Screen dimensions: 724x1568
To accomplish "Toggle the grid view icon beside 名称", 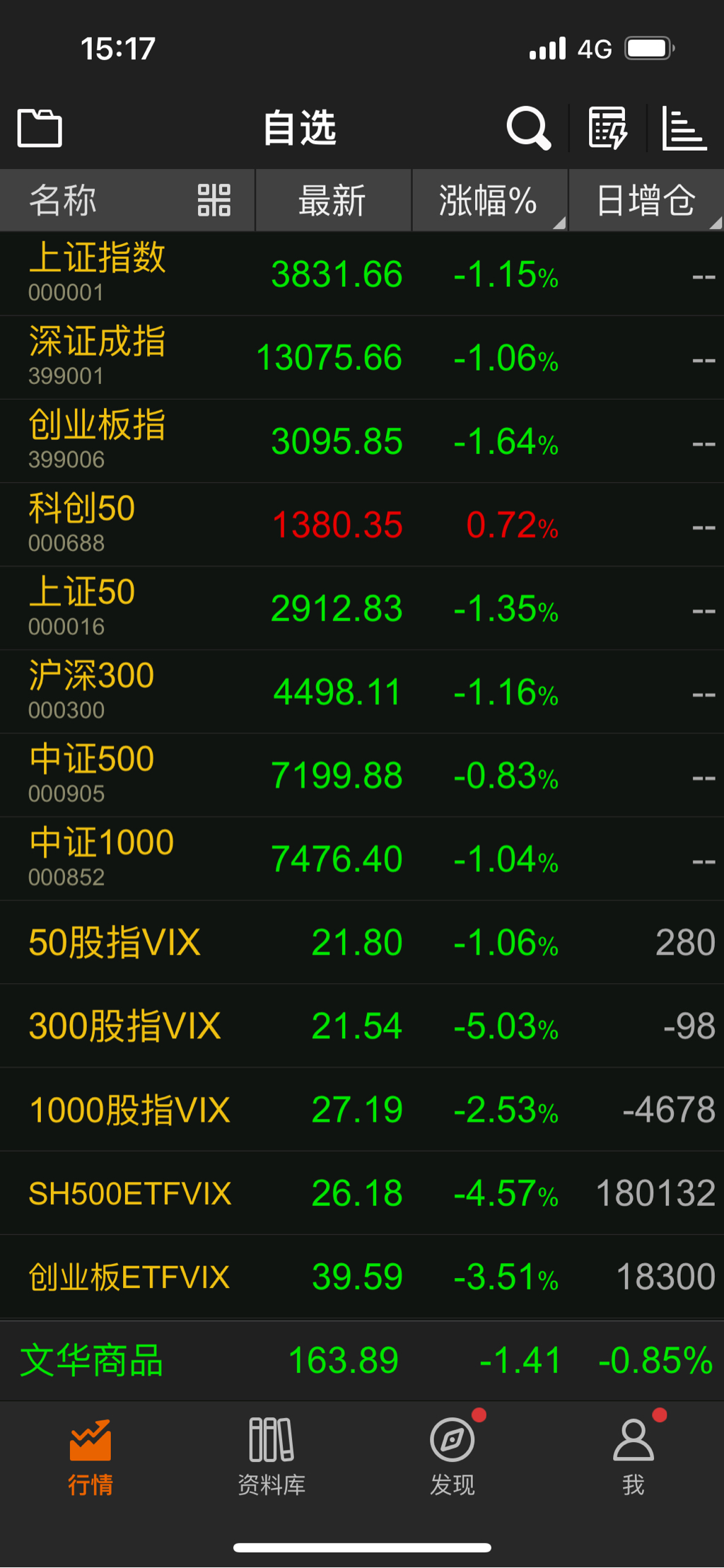I will click(x=214, y=200).
